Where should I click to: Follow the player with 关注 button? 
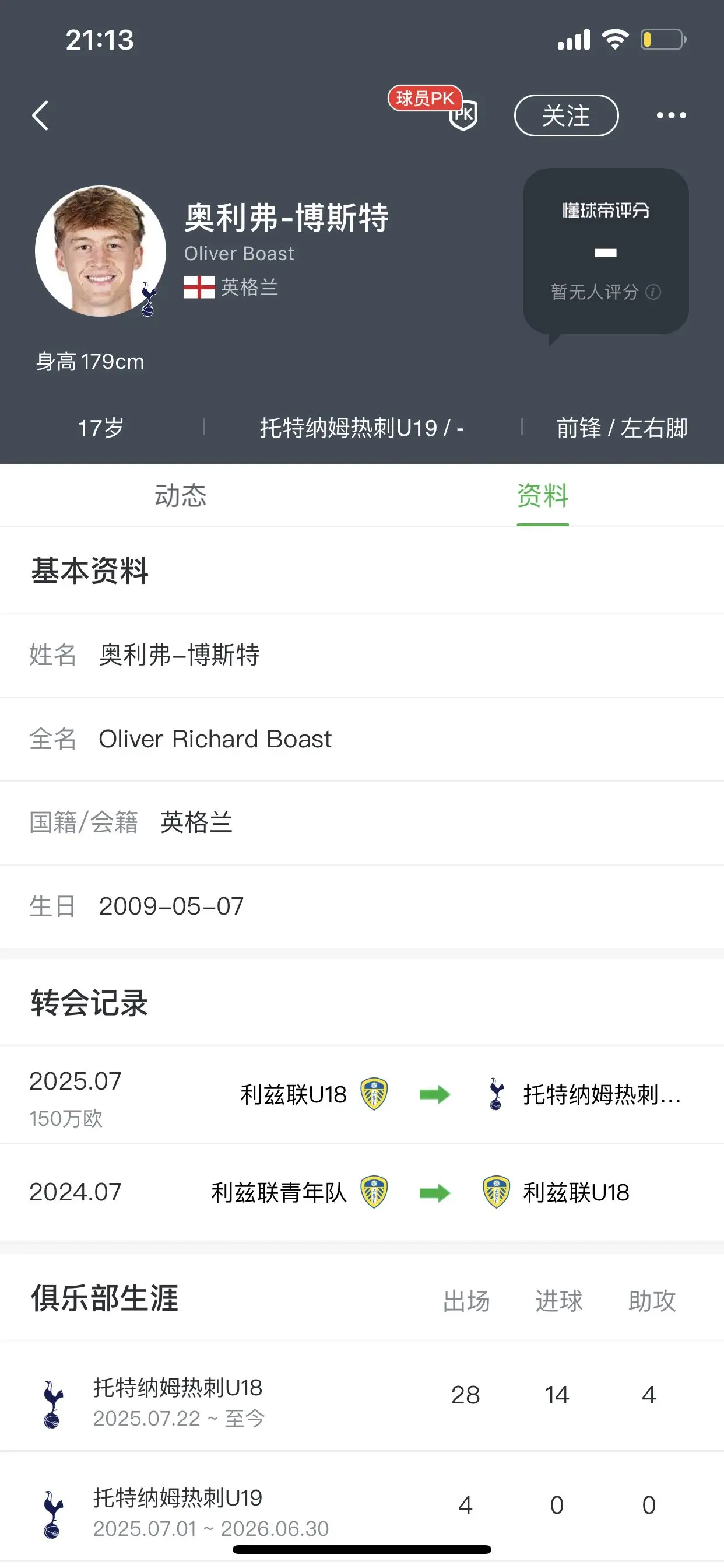[567, 116]
